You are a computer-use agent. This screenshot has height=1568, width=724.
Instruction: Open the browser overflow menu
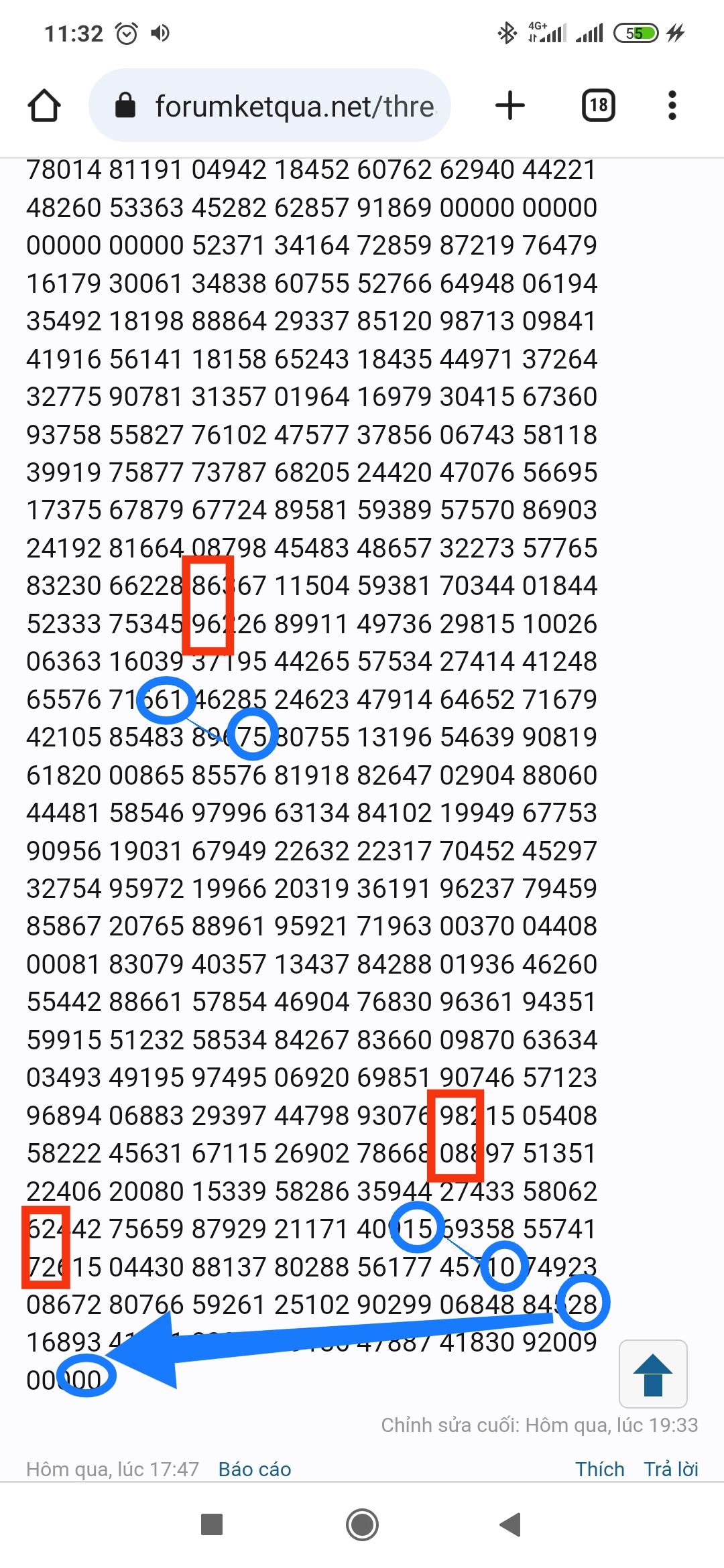[x=672, y=106]
